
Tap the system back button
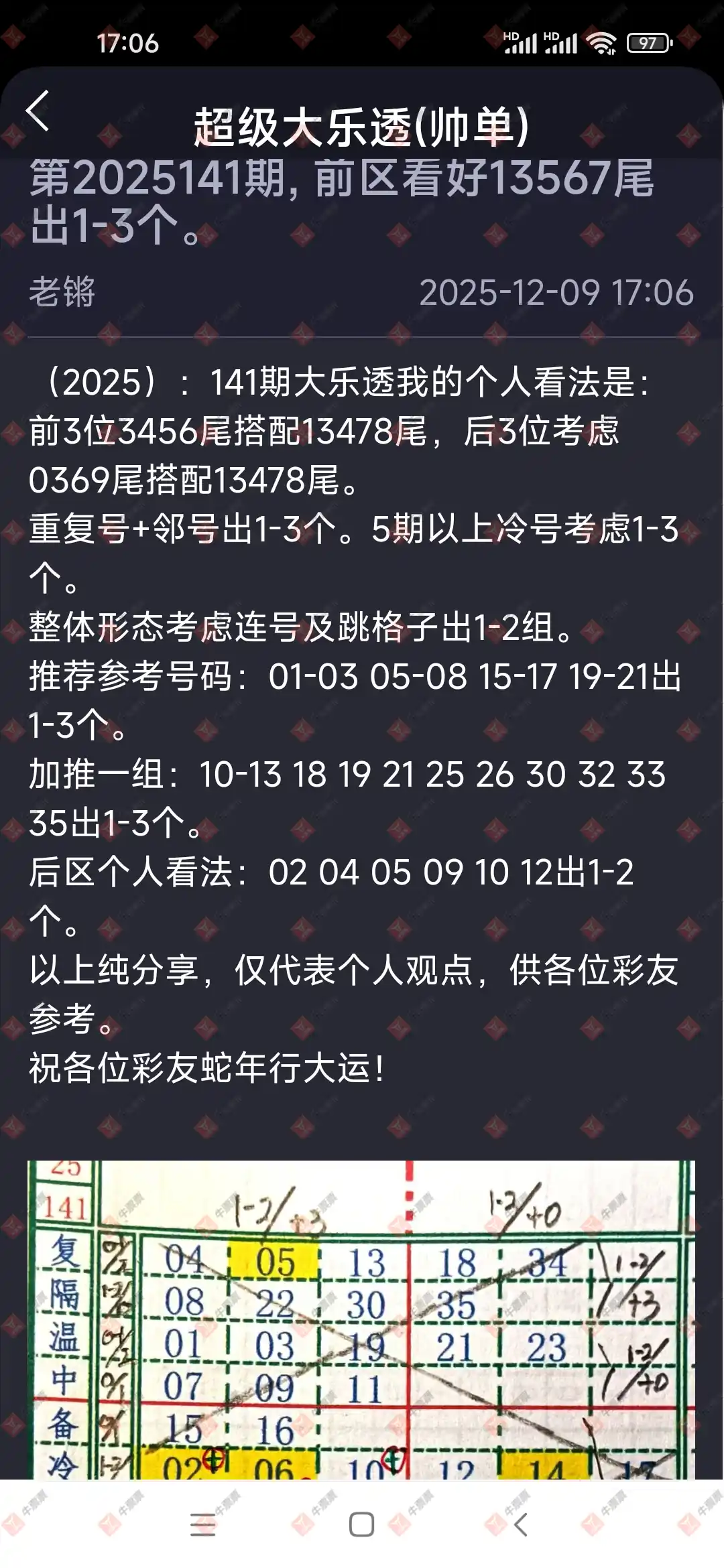tap(521, 1524)
